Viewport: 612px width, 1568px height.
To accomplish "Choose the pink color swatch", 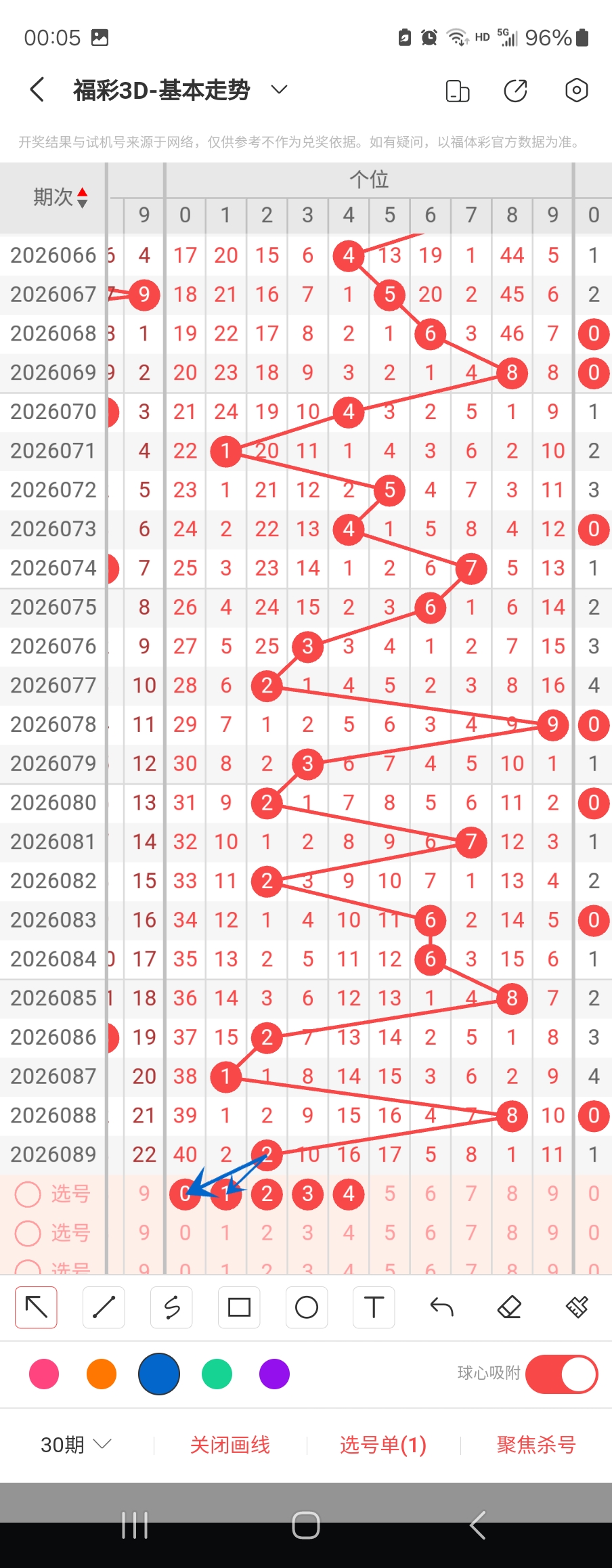I will coord(44,1374).
